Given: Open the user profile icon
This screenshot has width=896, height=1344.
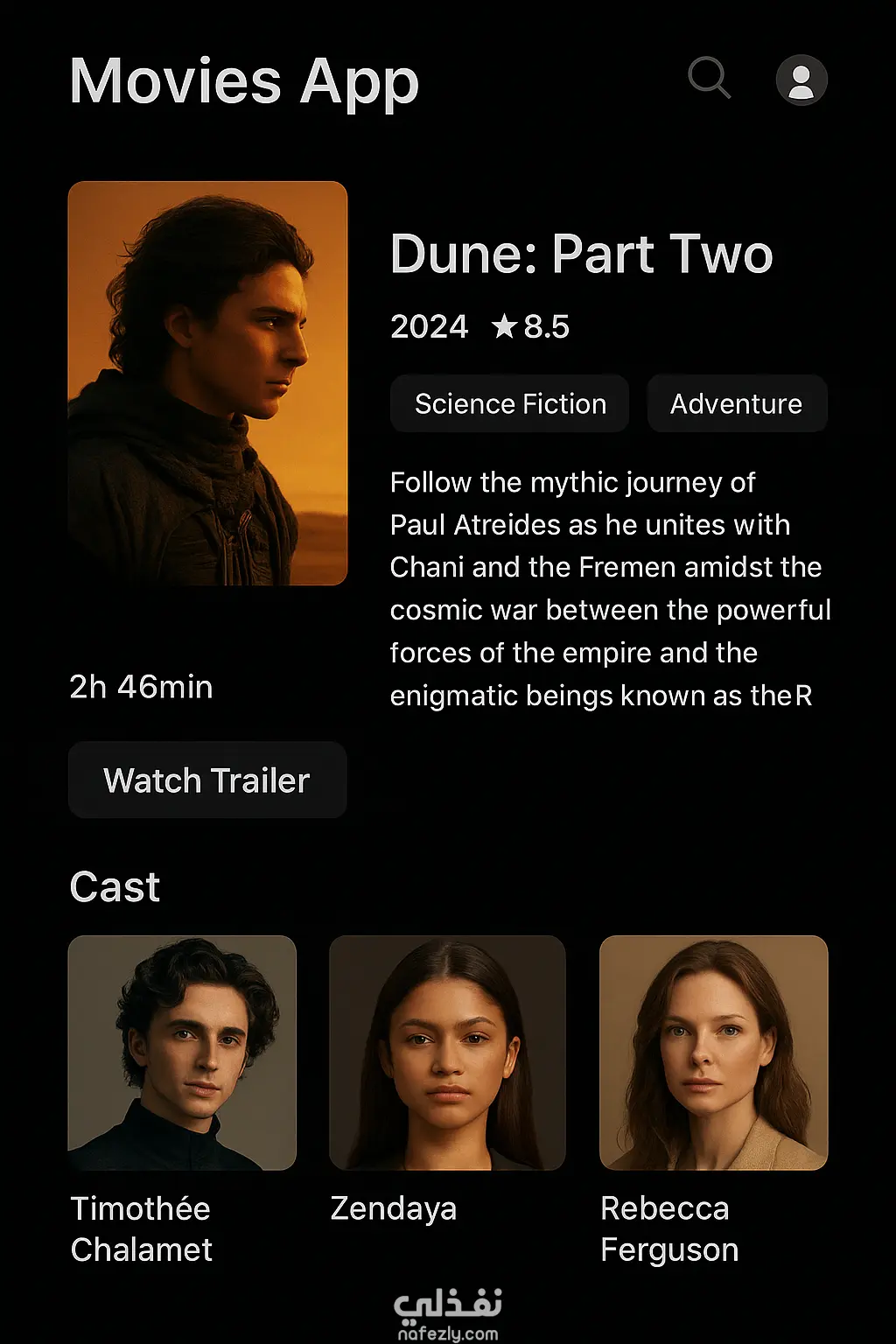Looking at the screenshot, I should [x=801, y=80].
